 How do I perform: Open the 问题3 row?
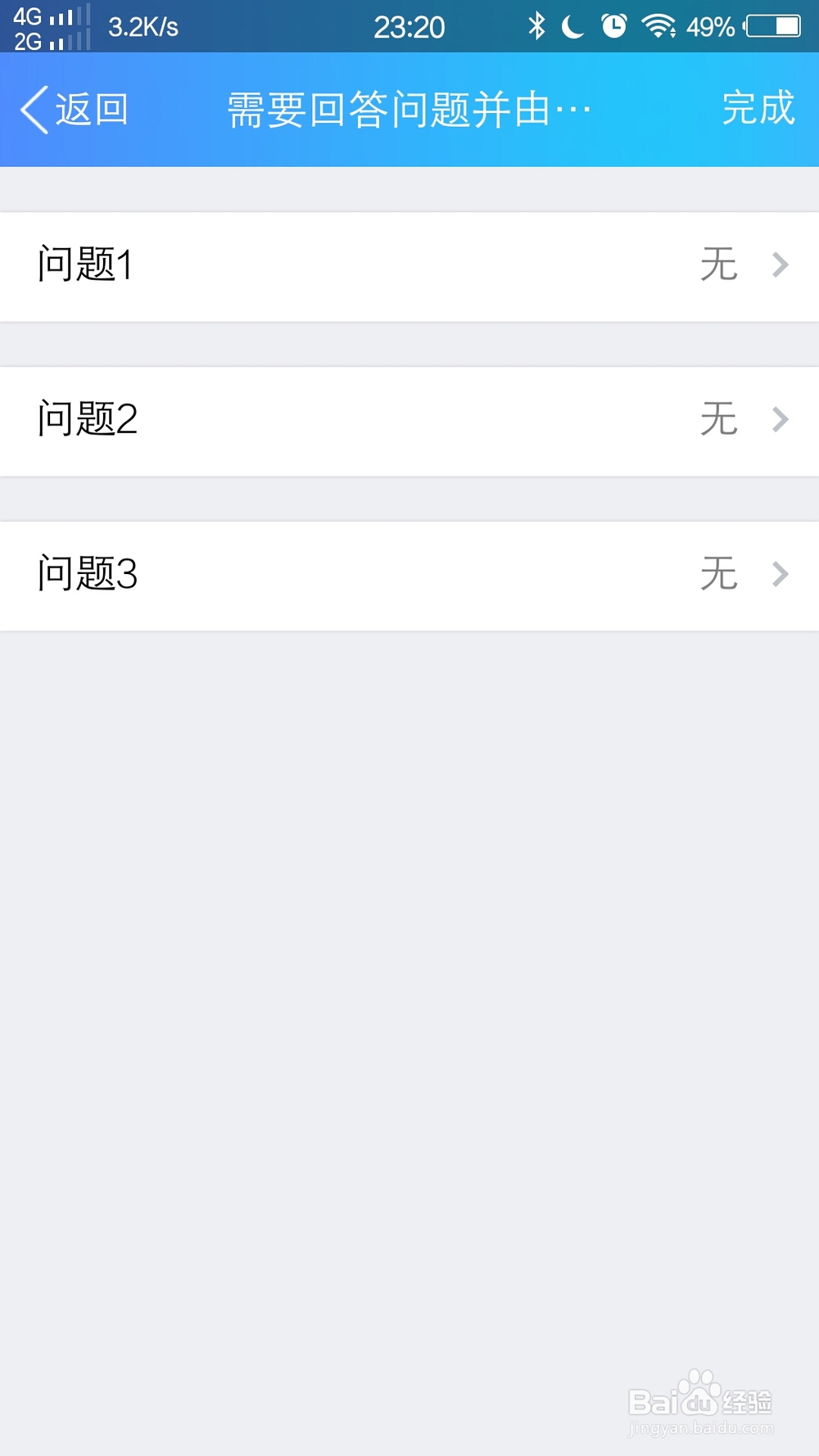pyautogui.click(x=409, y=576)
